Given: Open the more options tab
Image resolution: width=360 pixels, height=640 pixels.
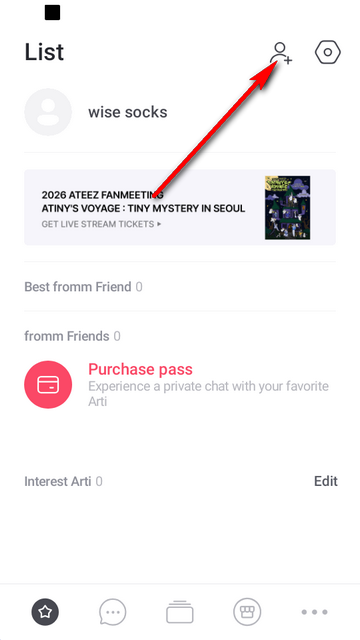Looking at the screenshot, I should (314, 612).
